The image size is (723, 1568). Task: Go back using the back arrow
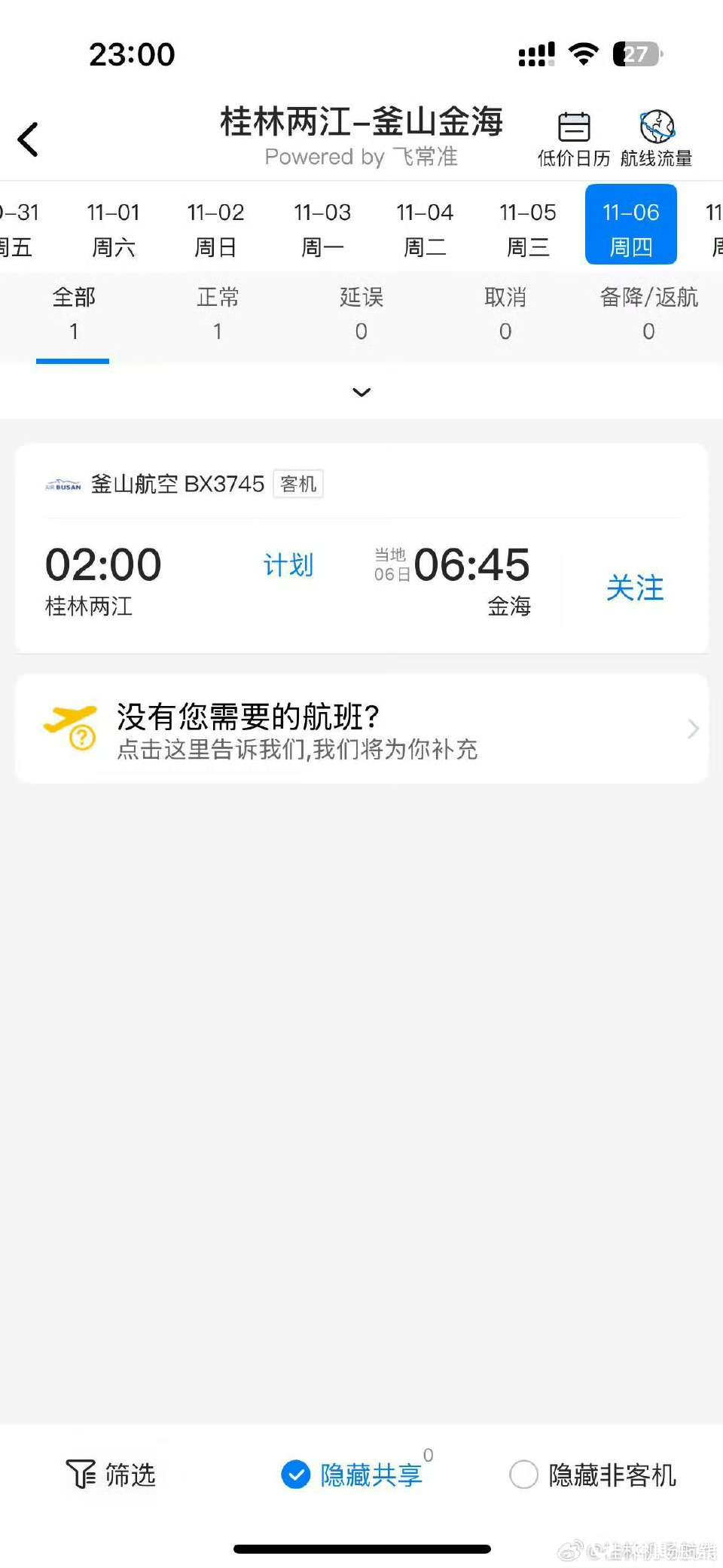[29, 139]
